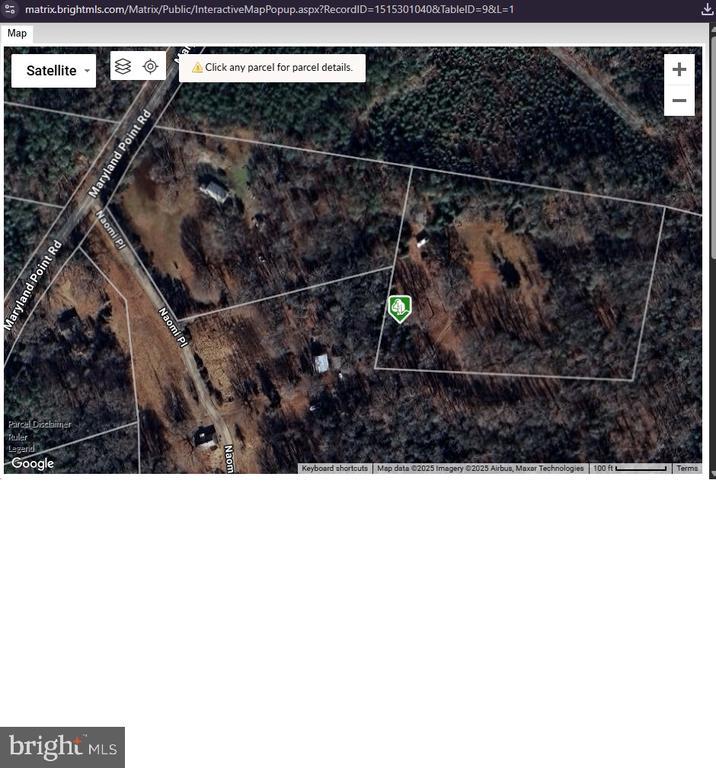The height and width of the screenshot is (768, 716).
Task: Open the map layers menu
Action: coord(123,66)
